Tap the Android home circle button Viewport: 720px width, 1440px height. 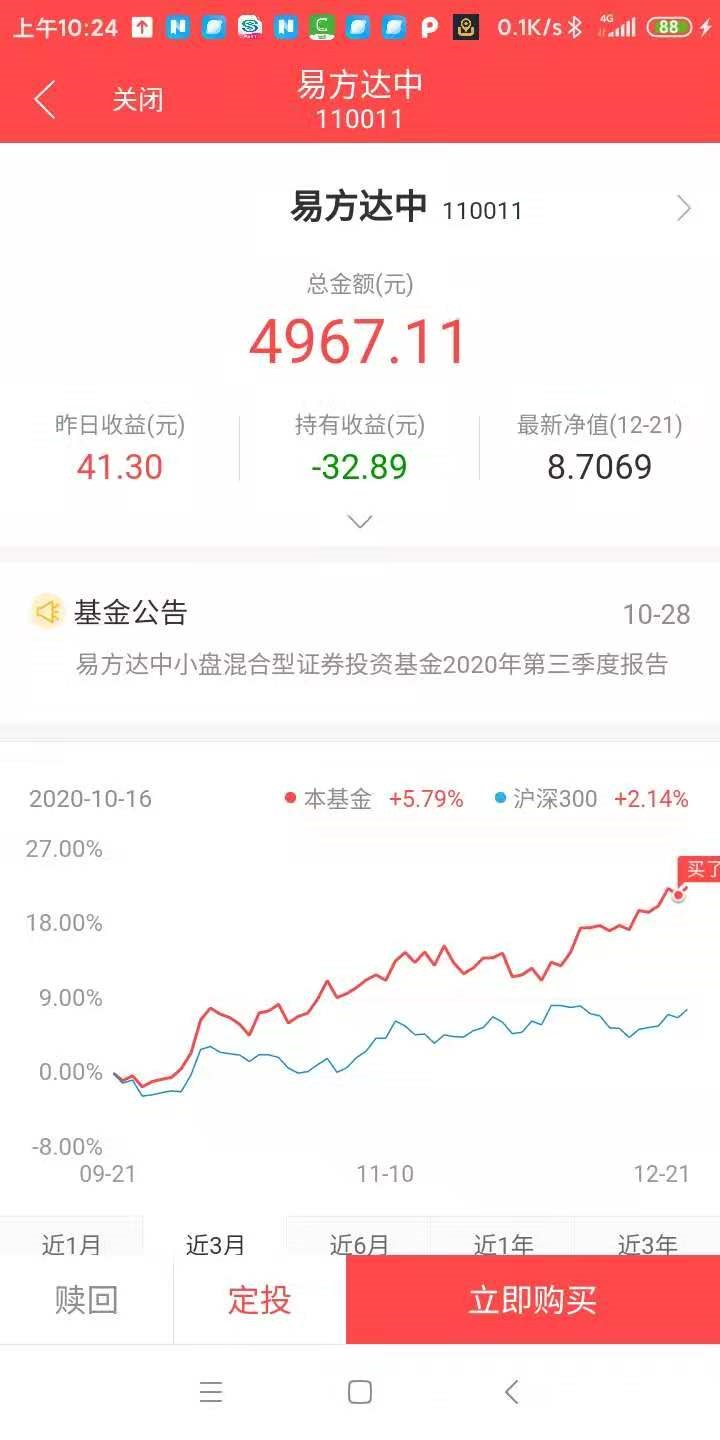pyautogui.click(x=359, y=1391)
